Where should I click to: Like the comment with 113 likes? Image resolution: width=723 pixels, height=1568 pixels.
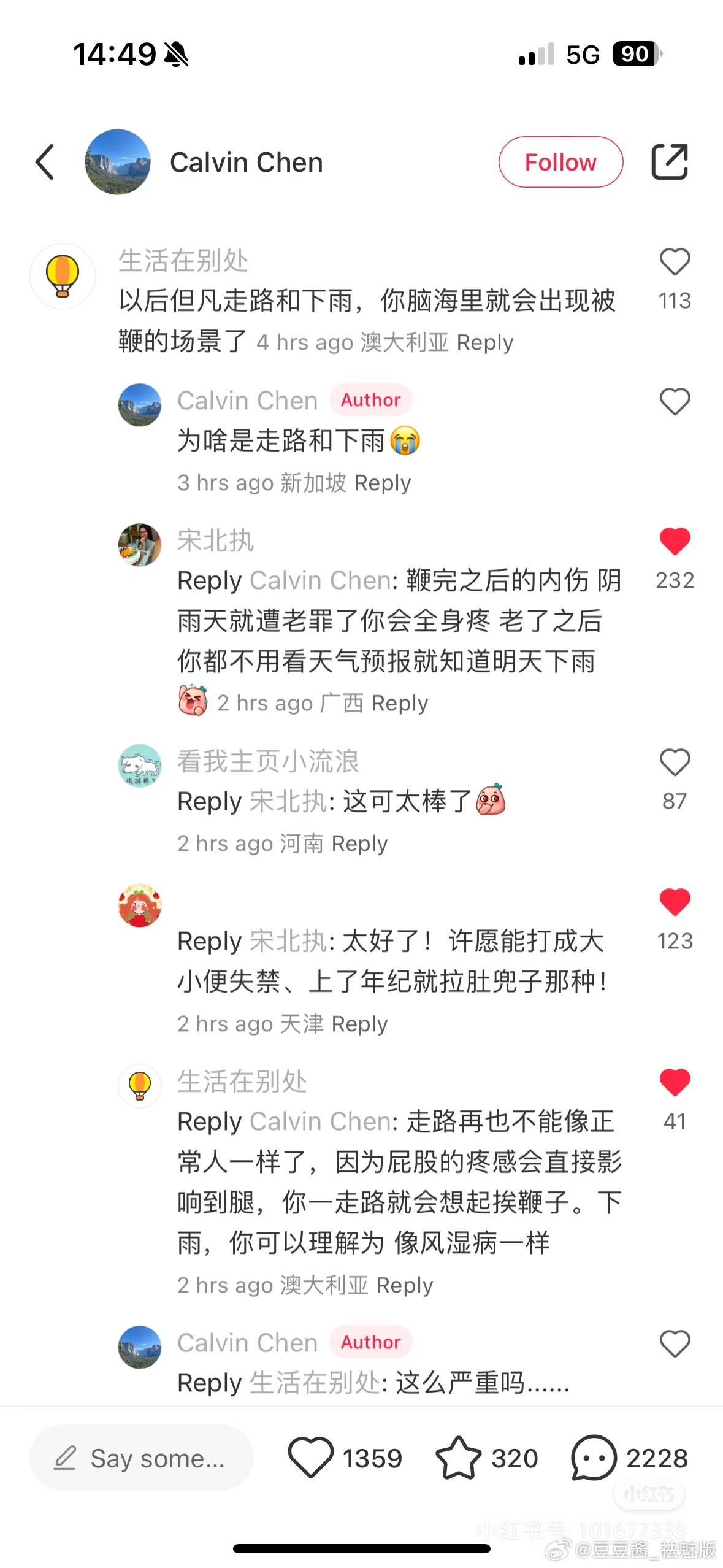[675, 262]
